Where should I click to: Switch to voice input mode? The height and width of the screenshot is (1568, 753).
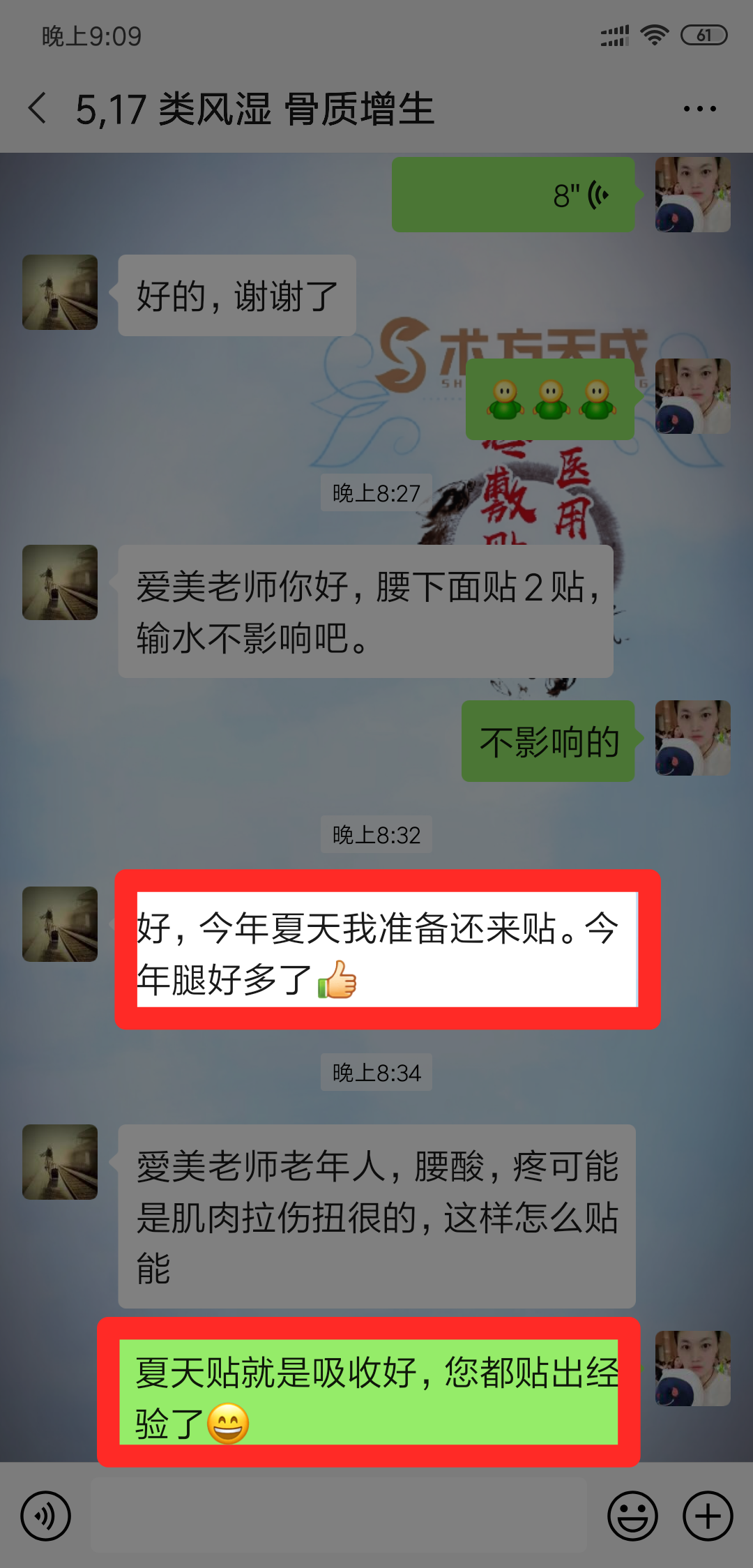pos(45,1516)
